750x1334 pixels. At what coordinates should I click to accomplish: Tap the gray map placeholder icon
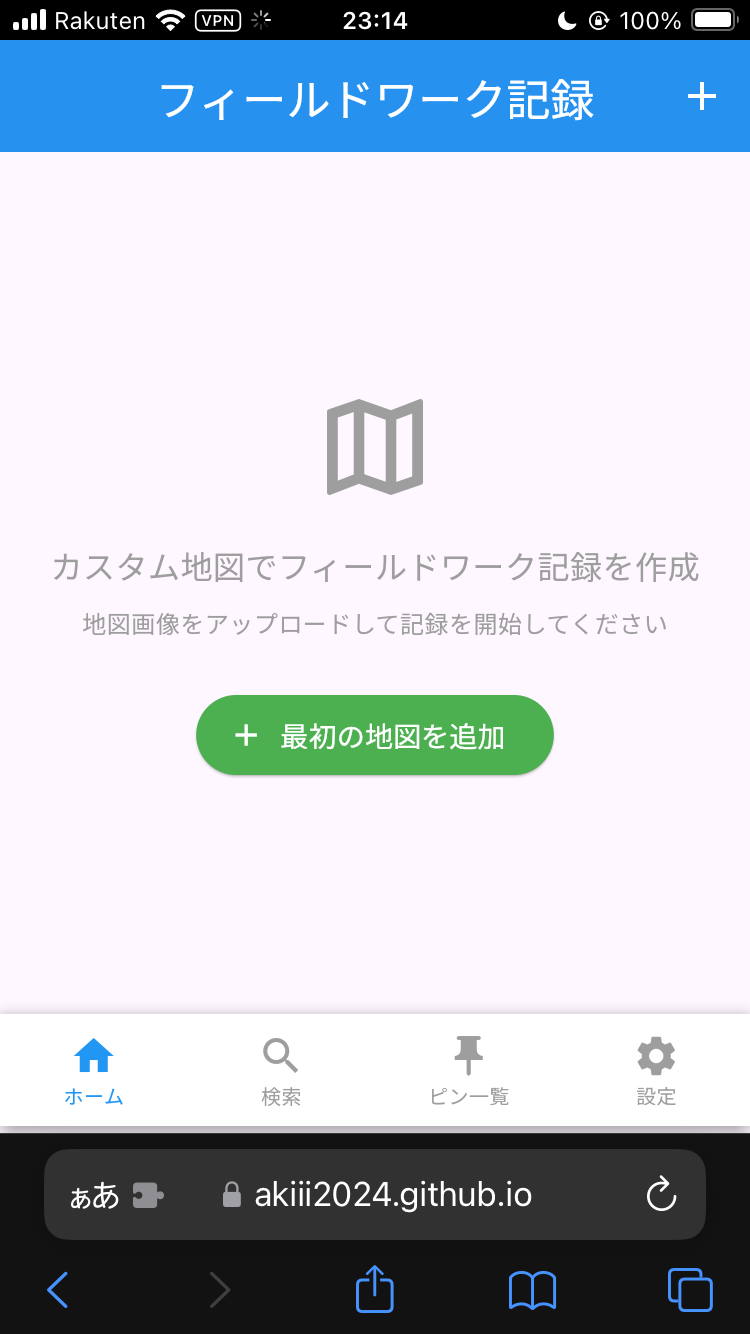(x=375, y=446)
